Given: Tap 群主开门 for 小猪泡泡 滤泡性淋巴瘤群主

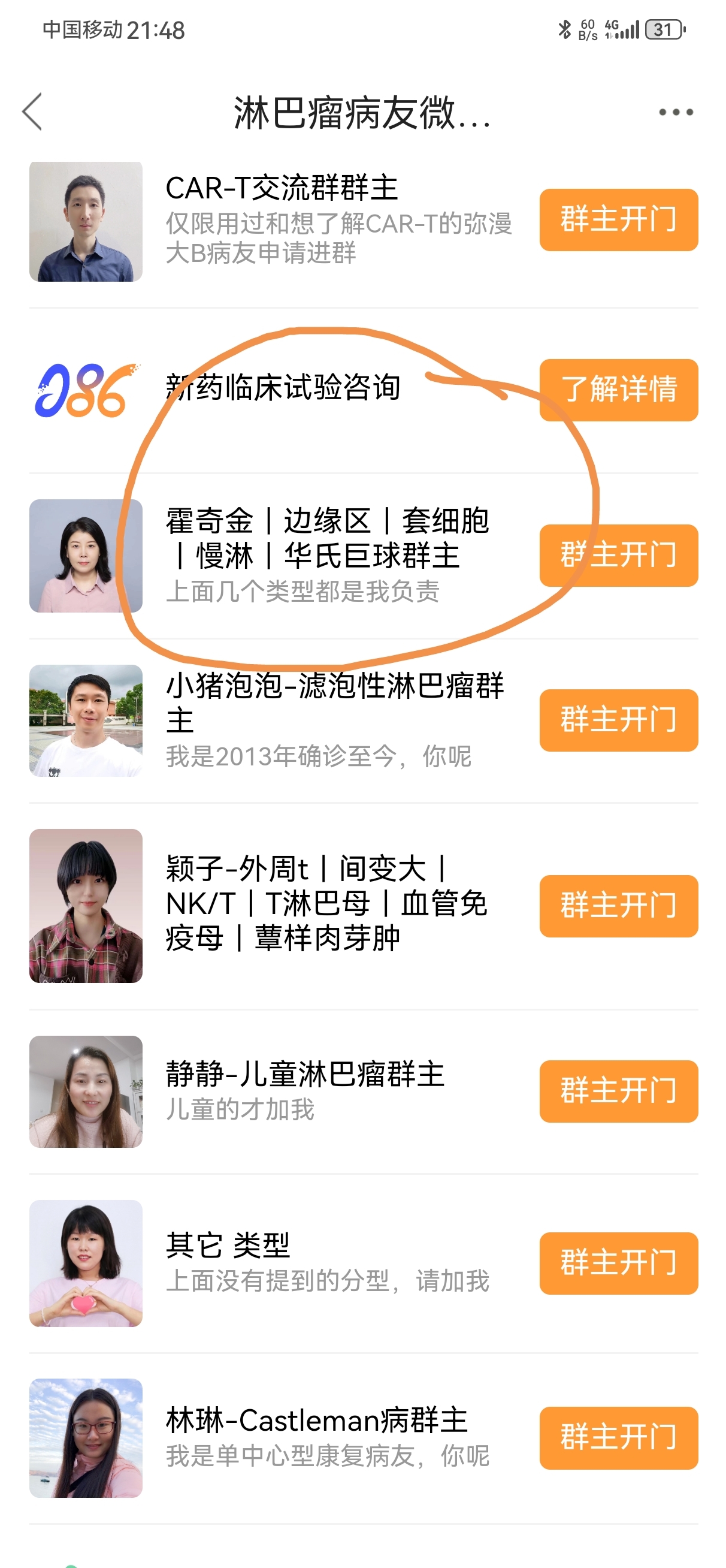Looking at the screenshot, I should pos(618,720).
